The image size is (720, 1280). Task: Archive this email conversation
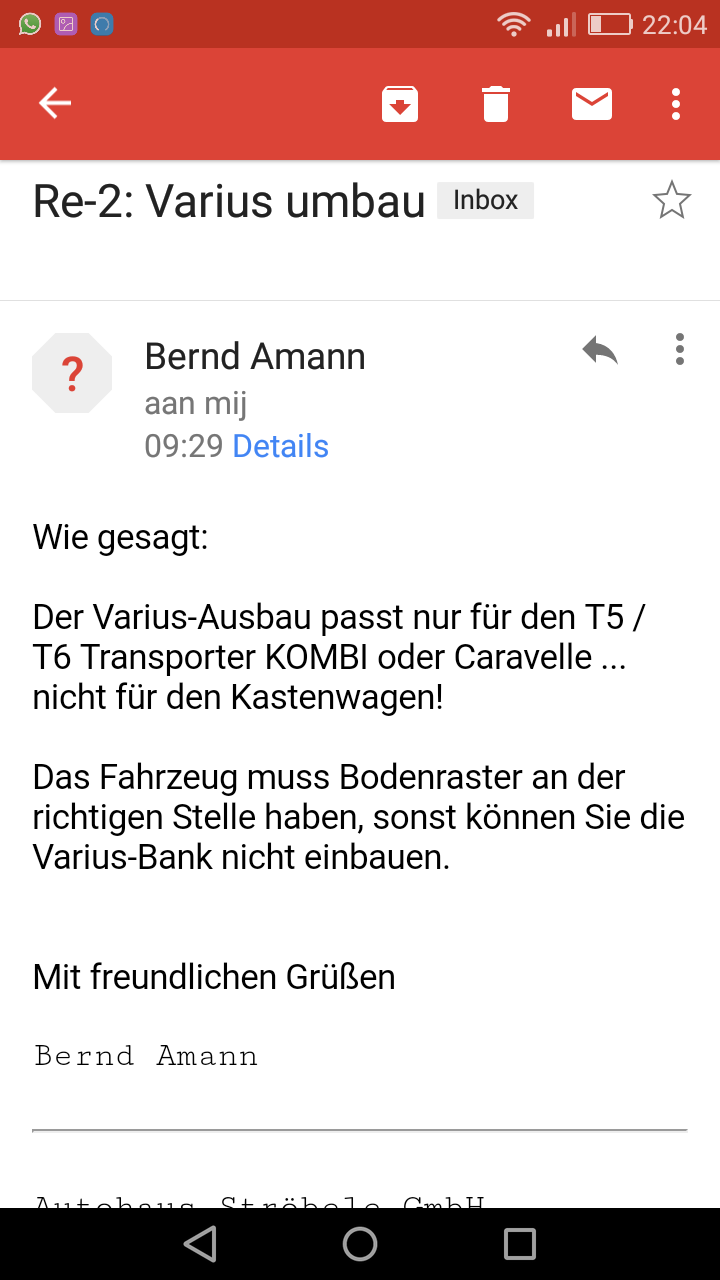tap(400, 104)
